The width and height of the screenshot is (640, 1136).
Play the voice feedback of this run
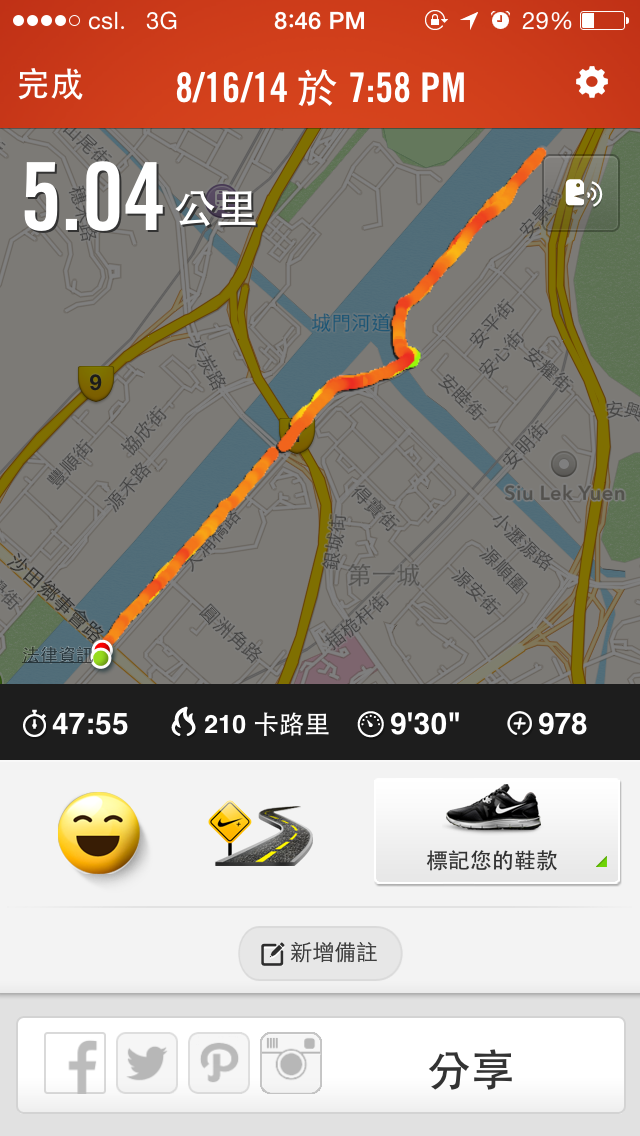581,194
